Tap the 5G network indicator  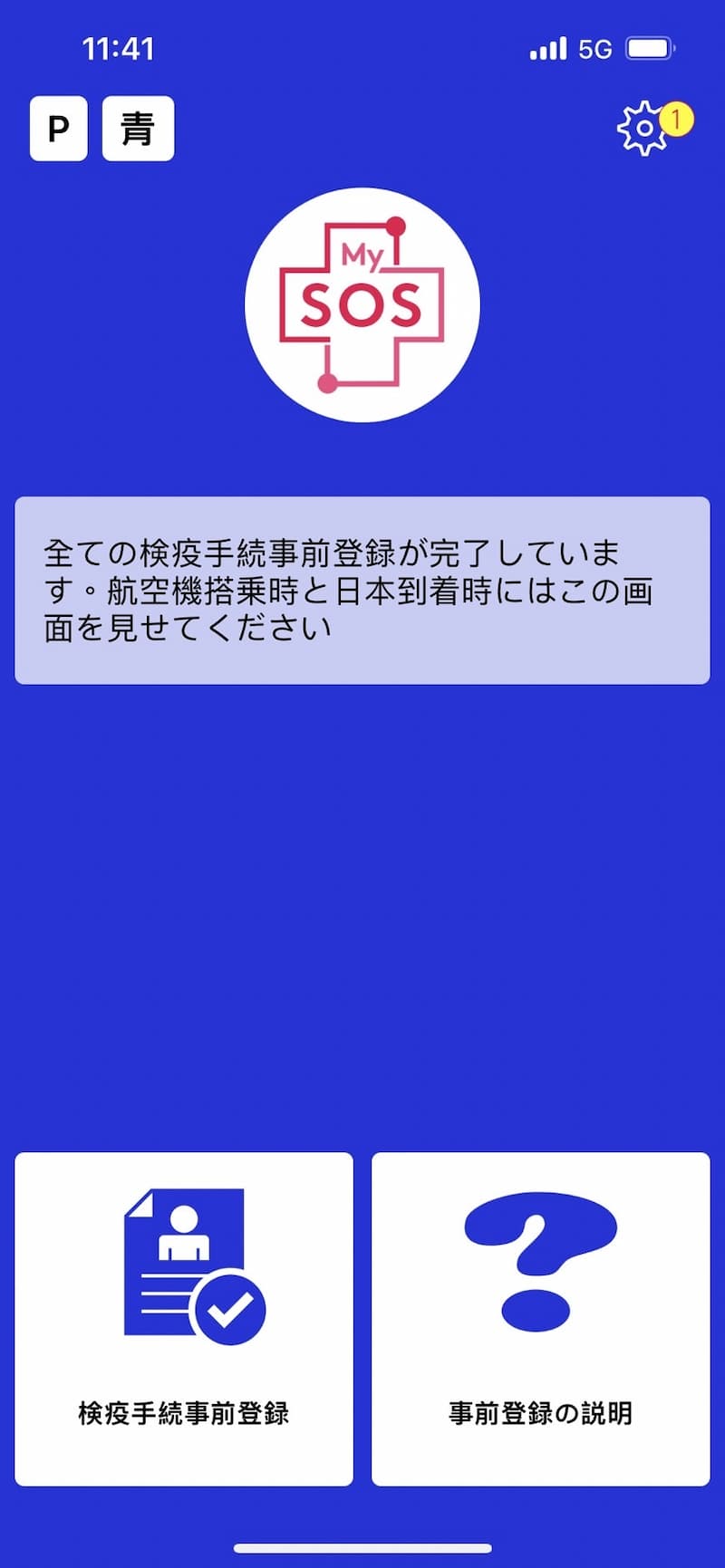pyautogui.click(x=594, y=48)
